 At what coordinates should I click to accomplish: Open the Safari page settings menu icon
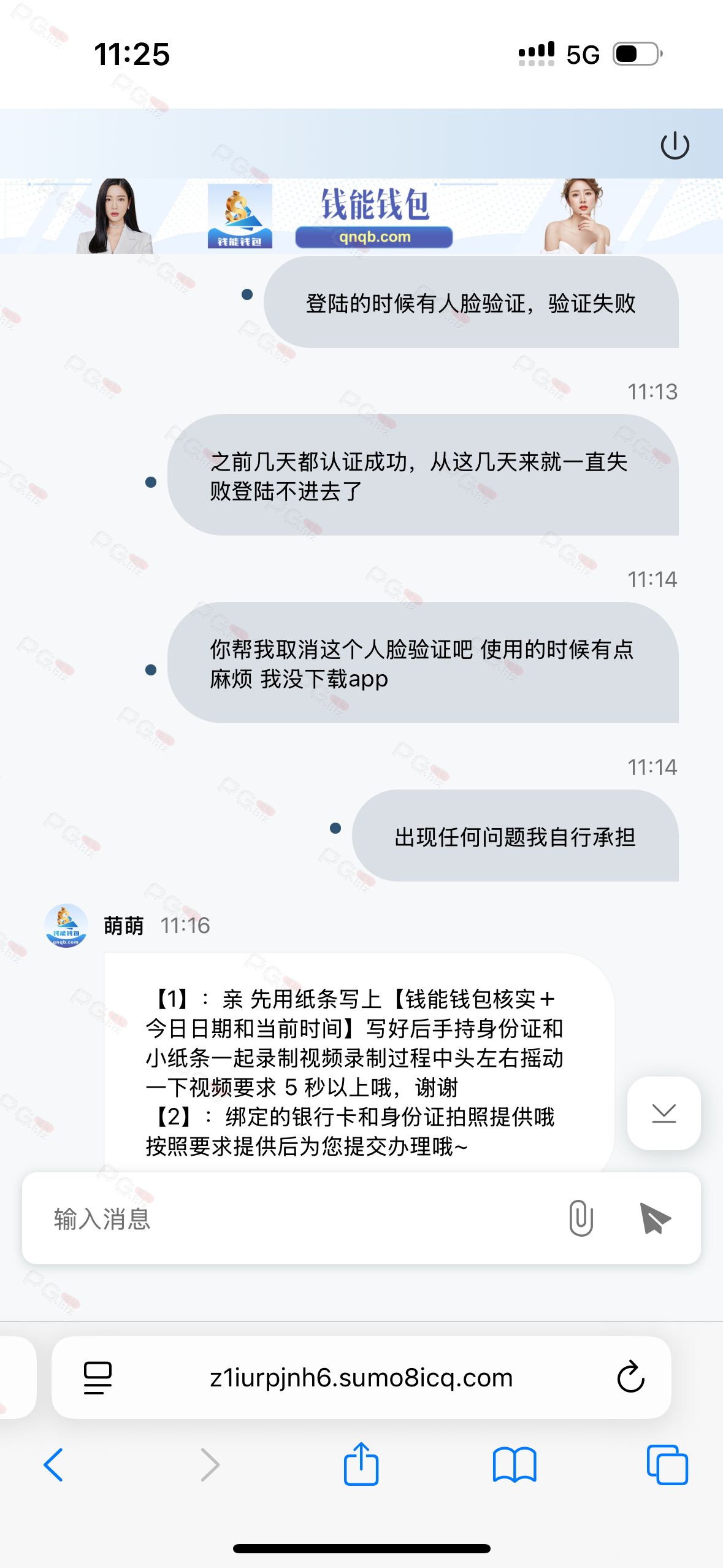tap(98, 1378)
